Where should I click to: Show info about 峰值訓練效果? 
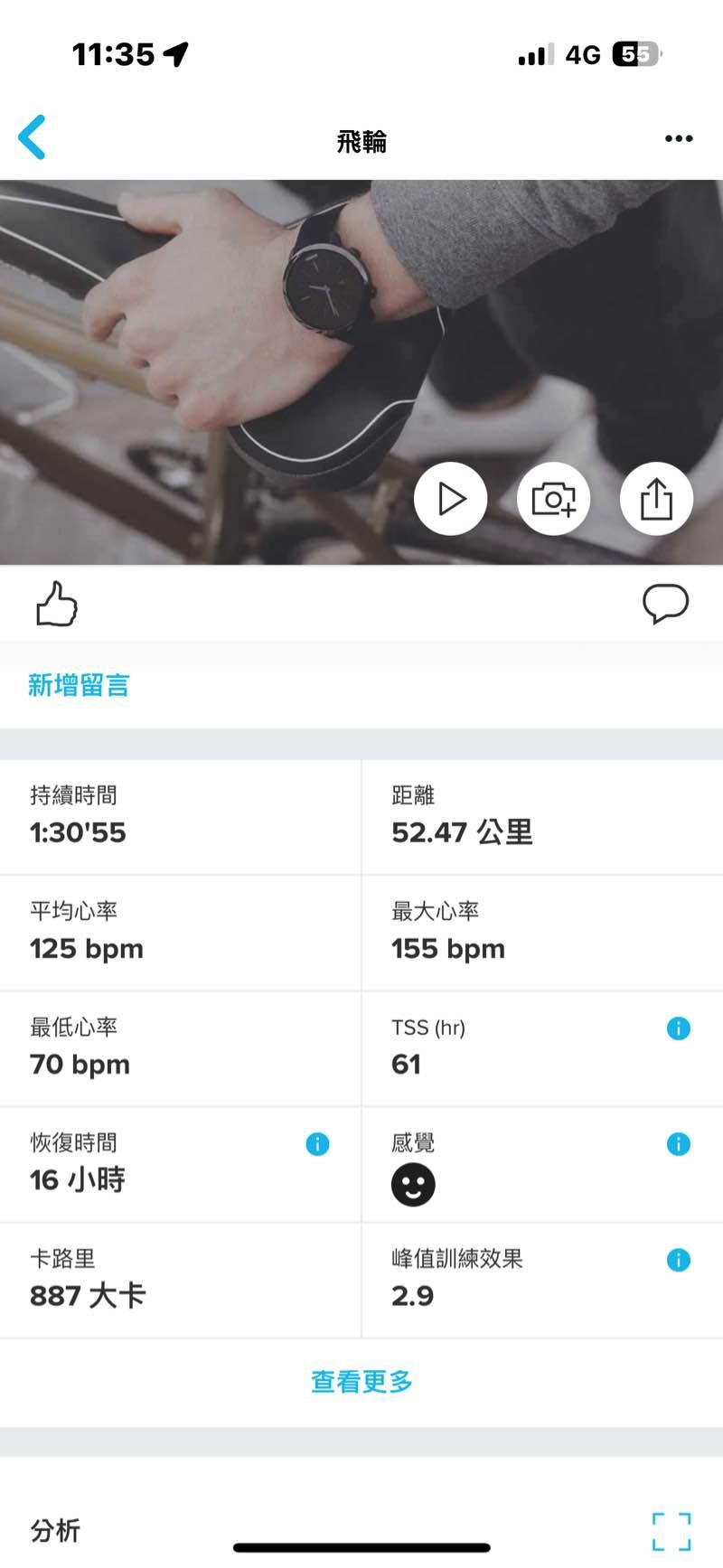[678, 1260]
